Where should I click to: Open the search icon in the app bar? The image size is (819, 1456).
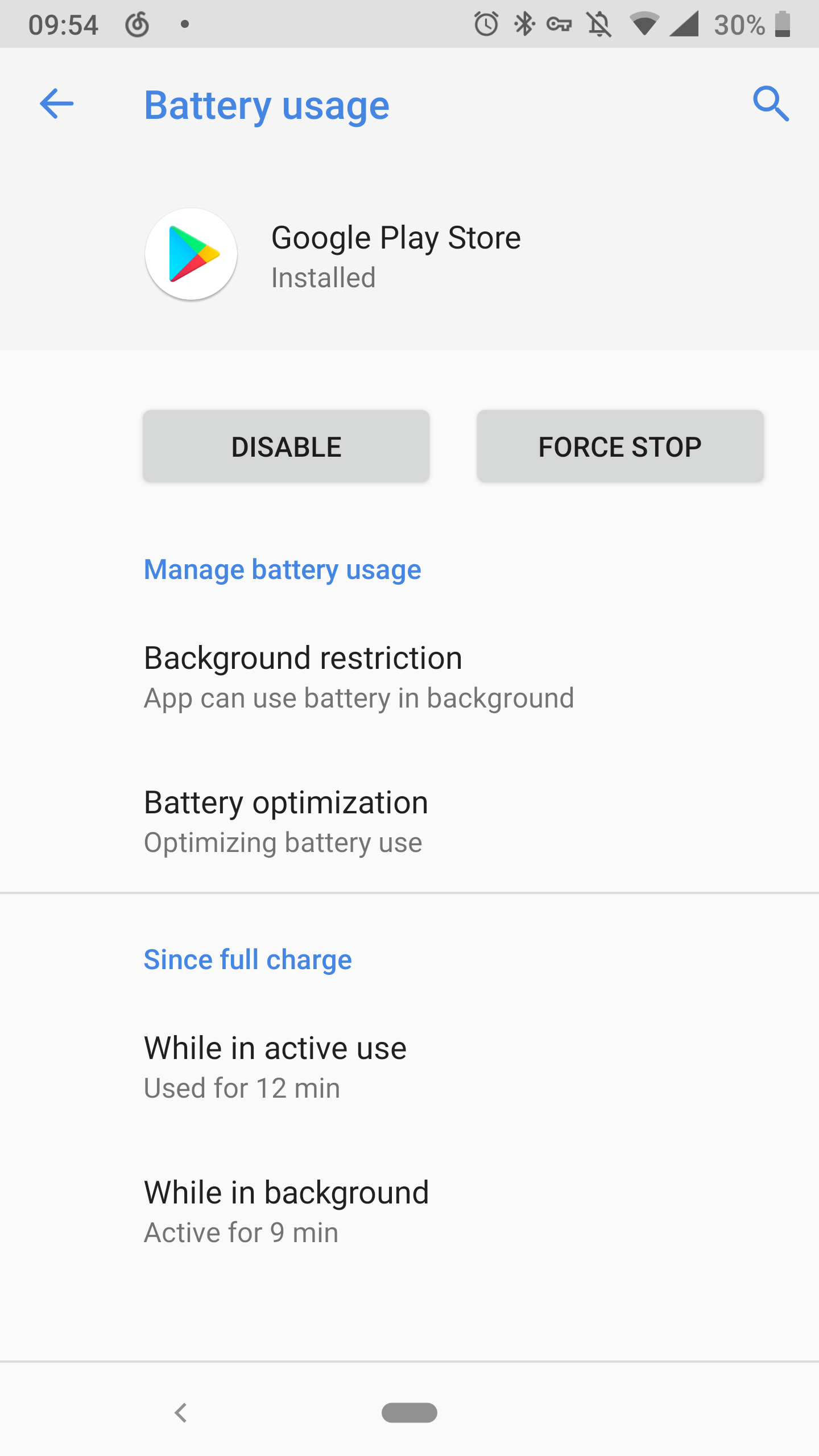(x=771, y=104)
